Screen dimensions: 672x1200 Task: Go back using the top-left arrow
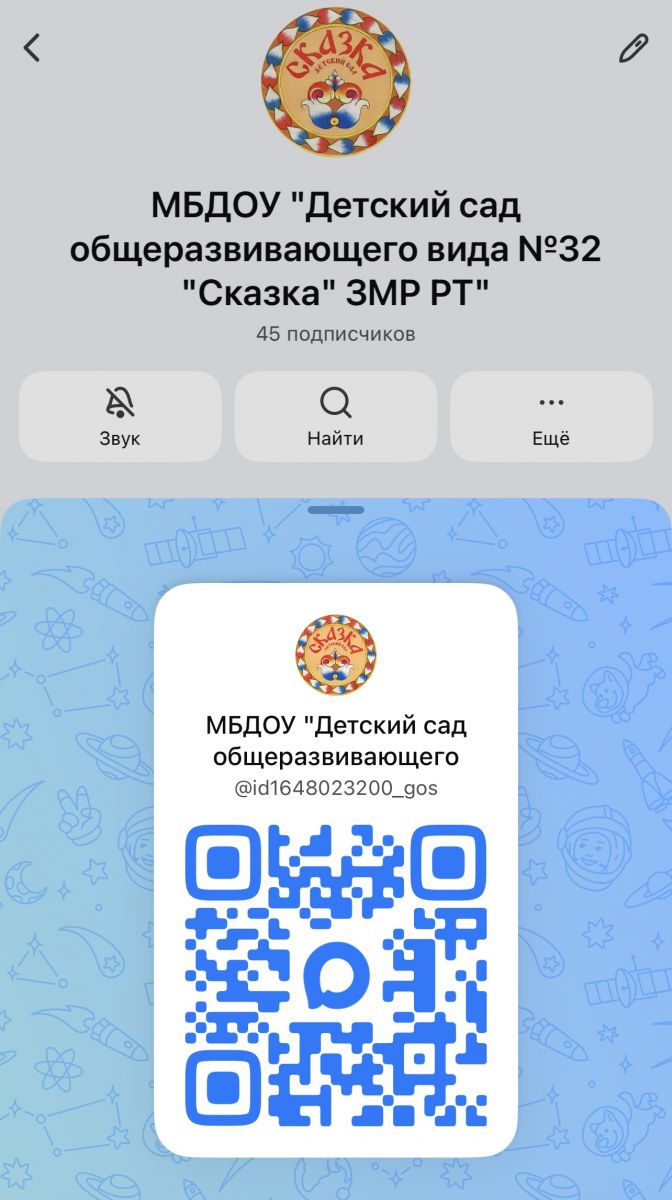click(32, 47)
